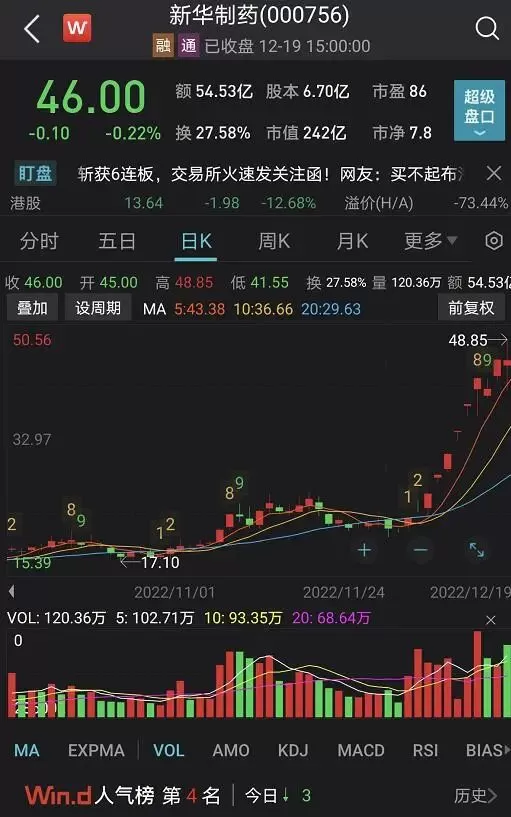The width and height of the screenshot is (511, 817).
Task: Switch to the 五日 chart tab
Action: pyautogui.click(x=117, y=241)
